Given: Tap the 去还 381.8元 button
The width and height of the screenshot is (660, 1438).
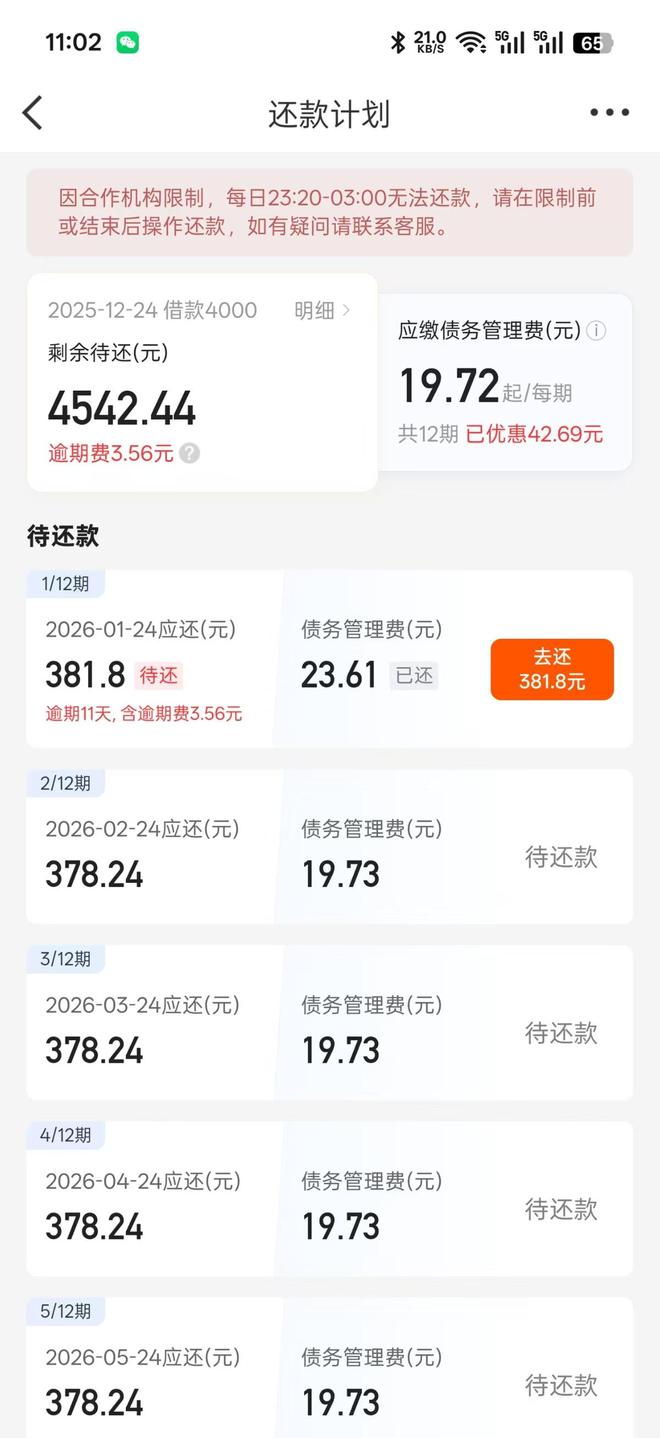Looking at the screenshot, I should tap(552, 669).
